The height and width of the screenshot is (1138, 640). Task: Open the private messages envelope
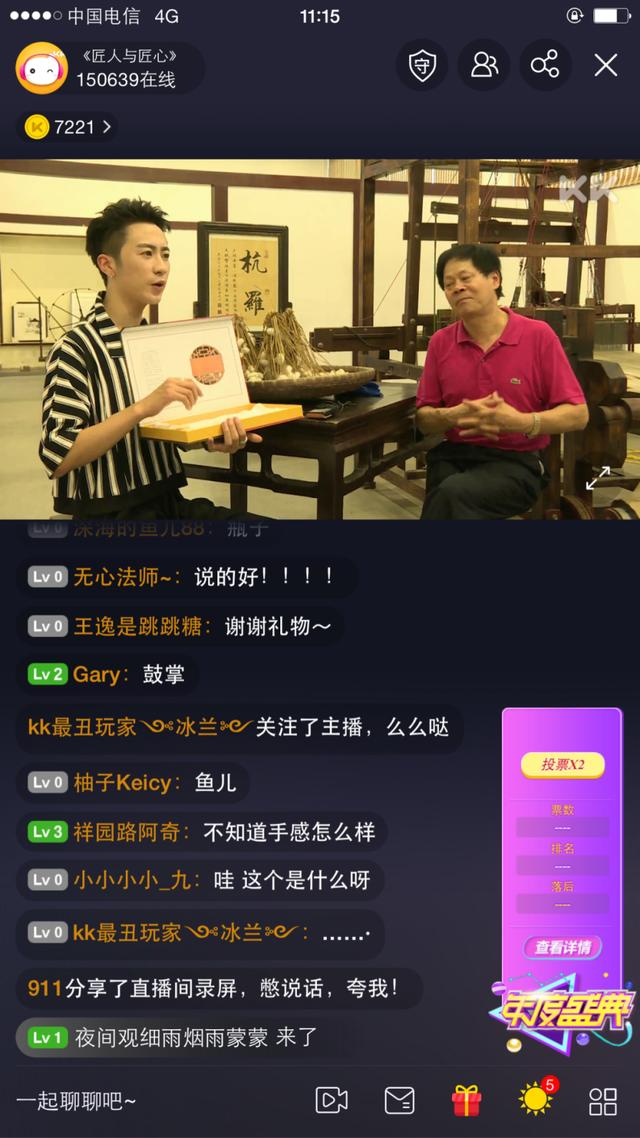click(400, 1101)
